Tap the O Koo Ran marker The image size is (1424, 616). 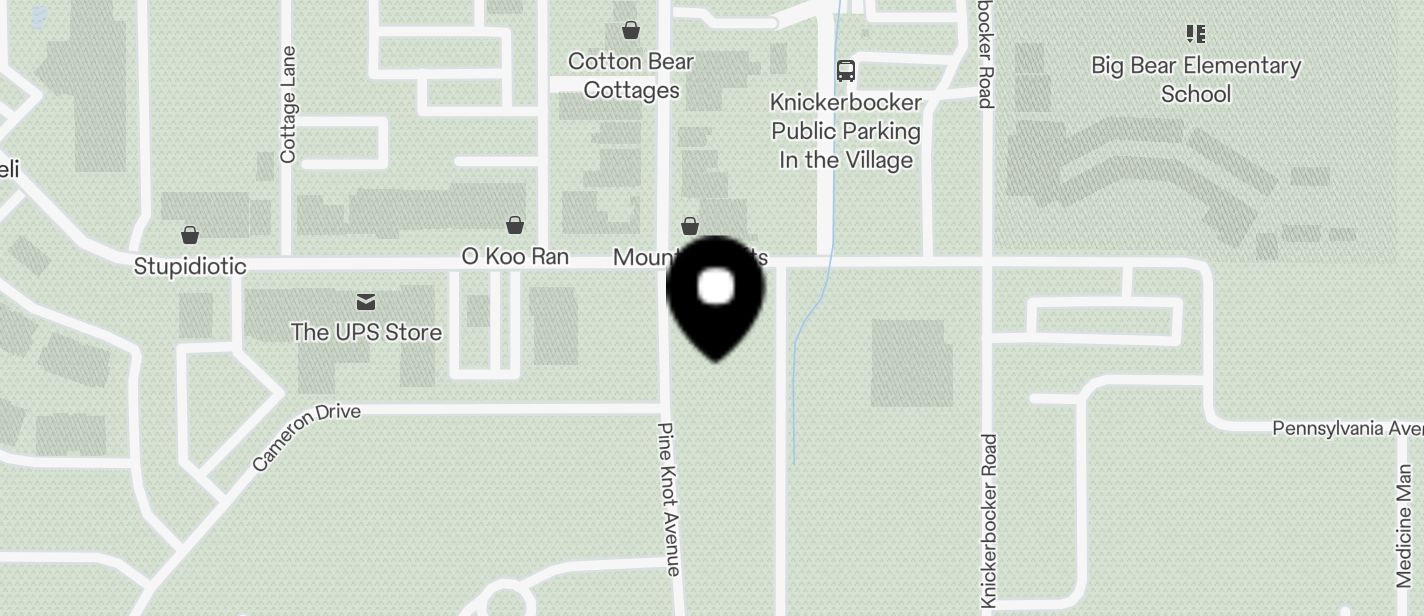tap(515, 226)
